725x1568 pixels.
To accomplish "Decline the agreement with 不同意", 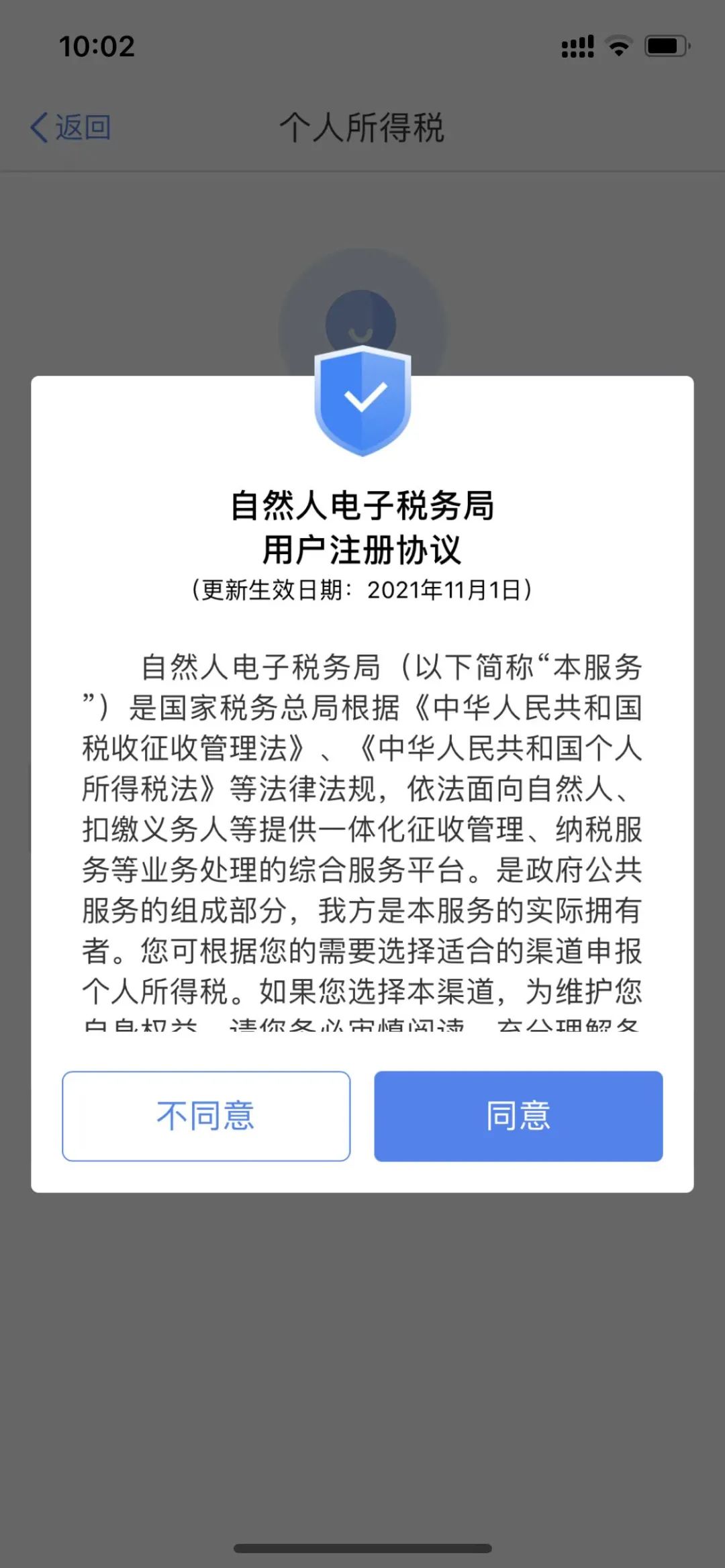I will click(206, 1116).
